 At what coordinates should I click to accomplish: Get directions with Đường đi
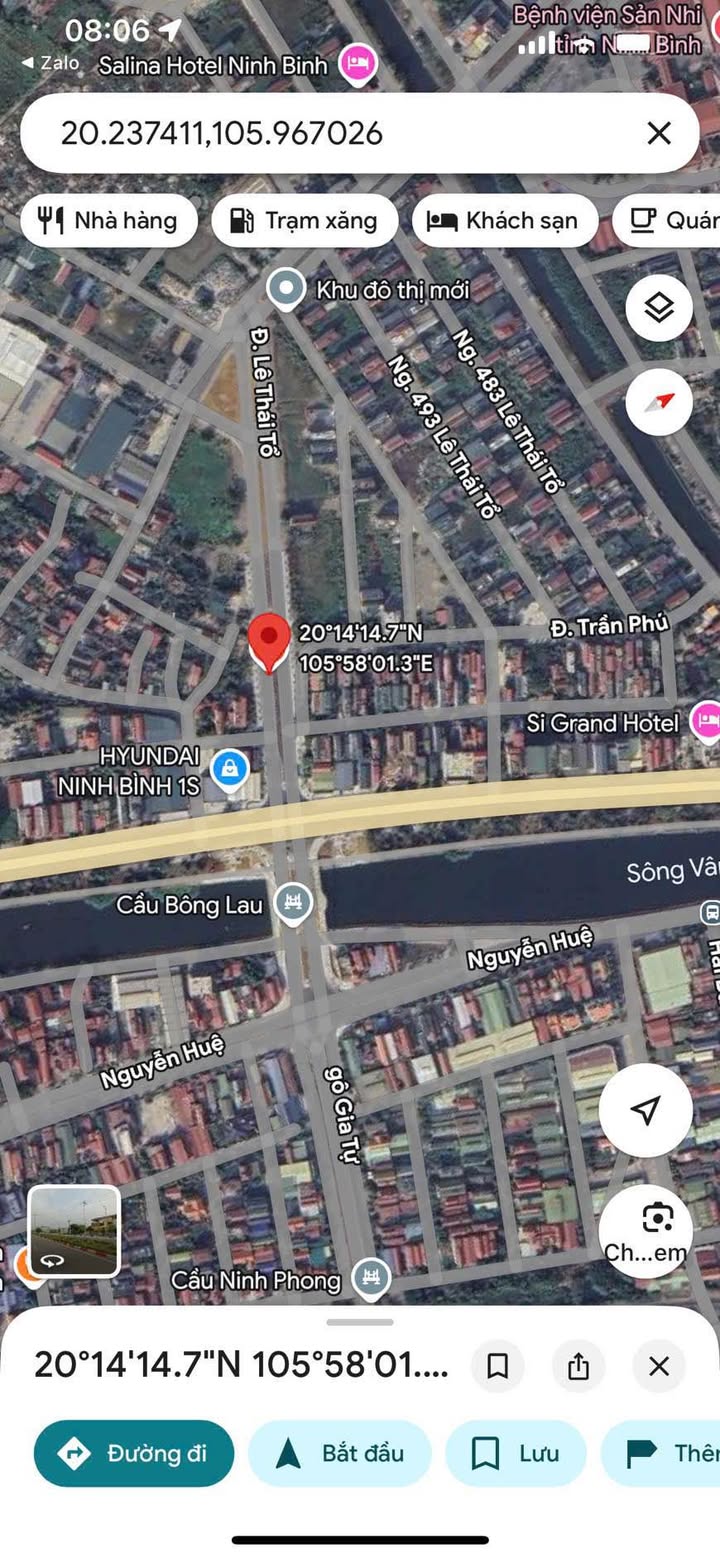click(134, 1453)
